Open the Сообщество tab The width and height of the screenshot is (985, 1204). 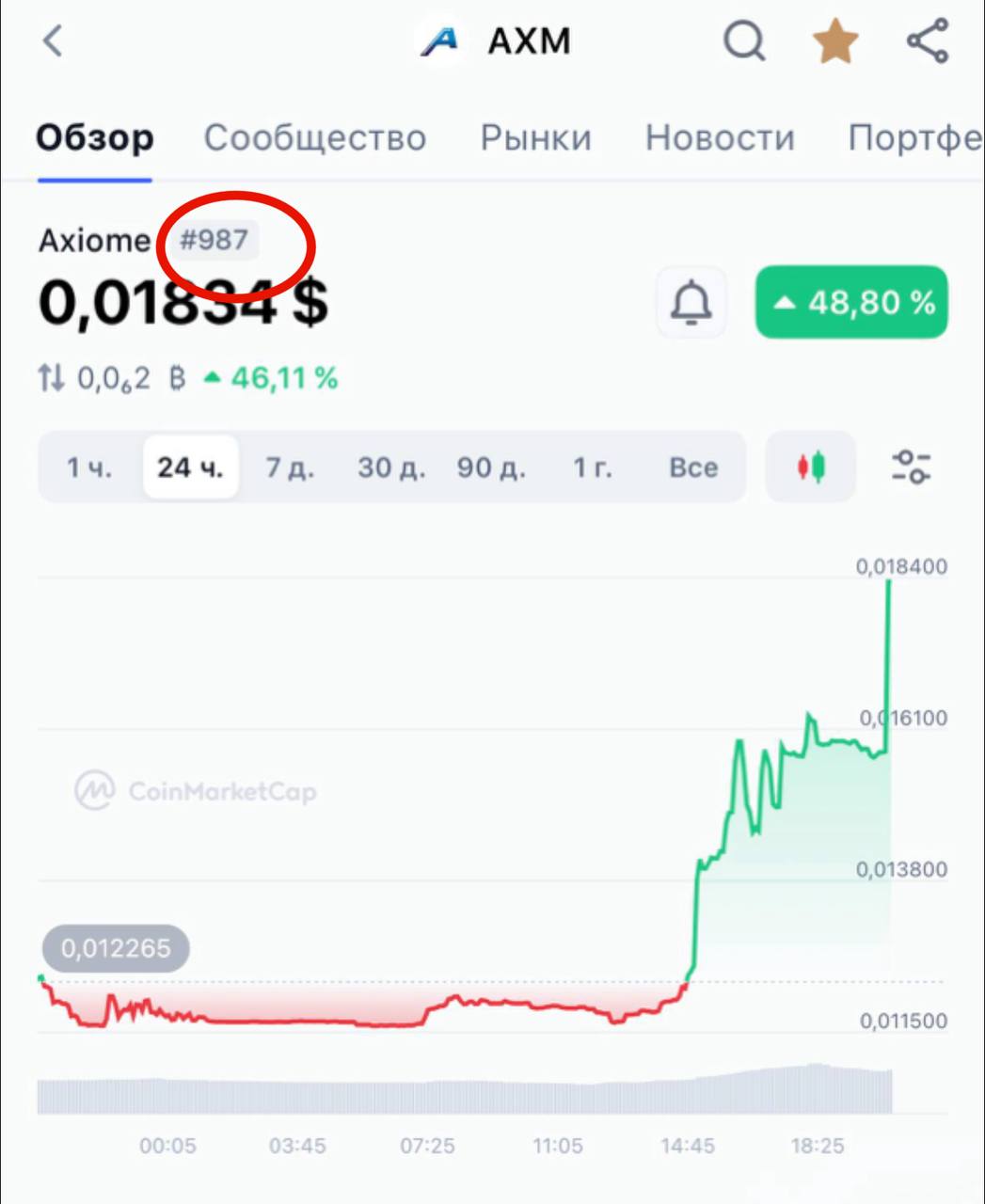tap(315, 137)
